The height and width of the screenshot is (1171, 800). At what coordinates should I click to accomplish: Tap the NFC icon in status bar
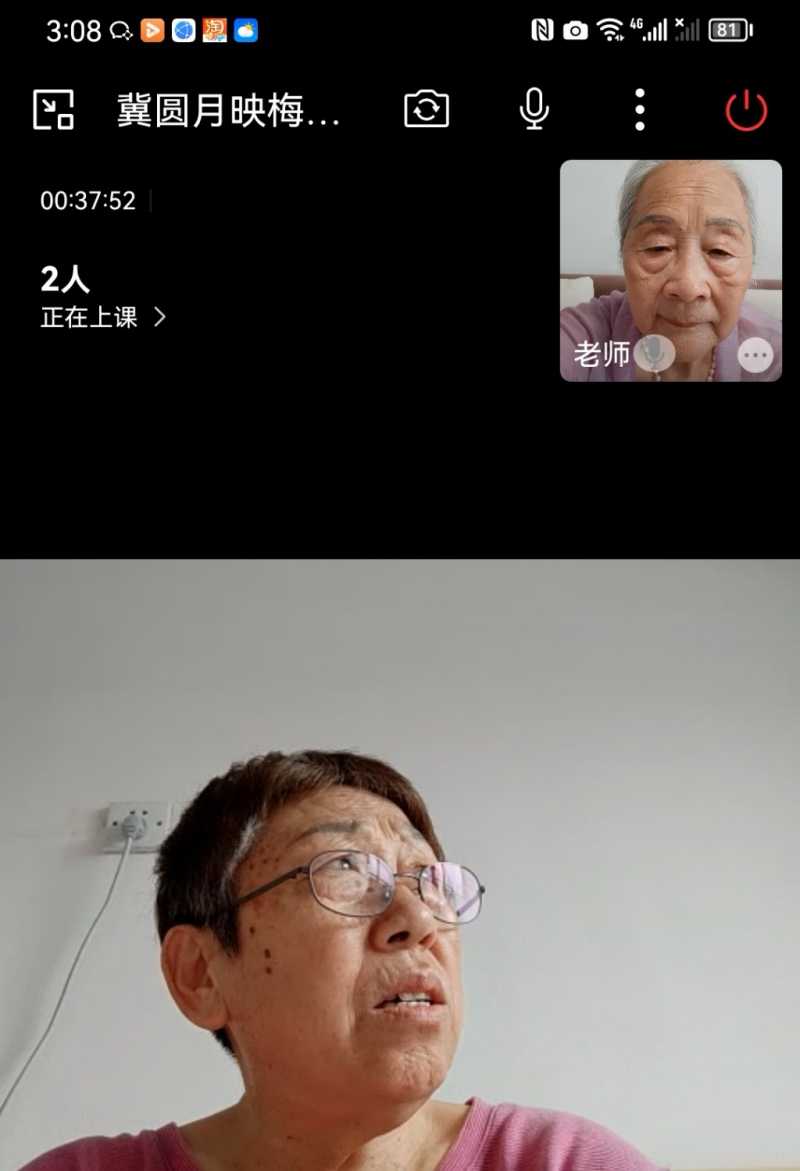pos(543,30)
